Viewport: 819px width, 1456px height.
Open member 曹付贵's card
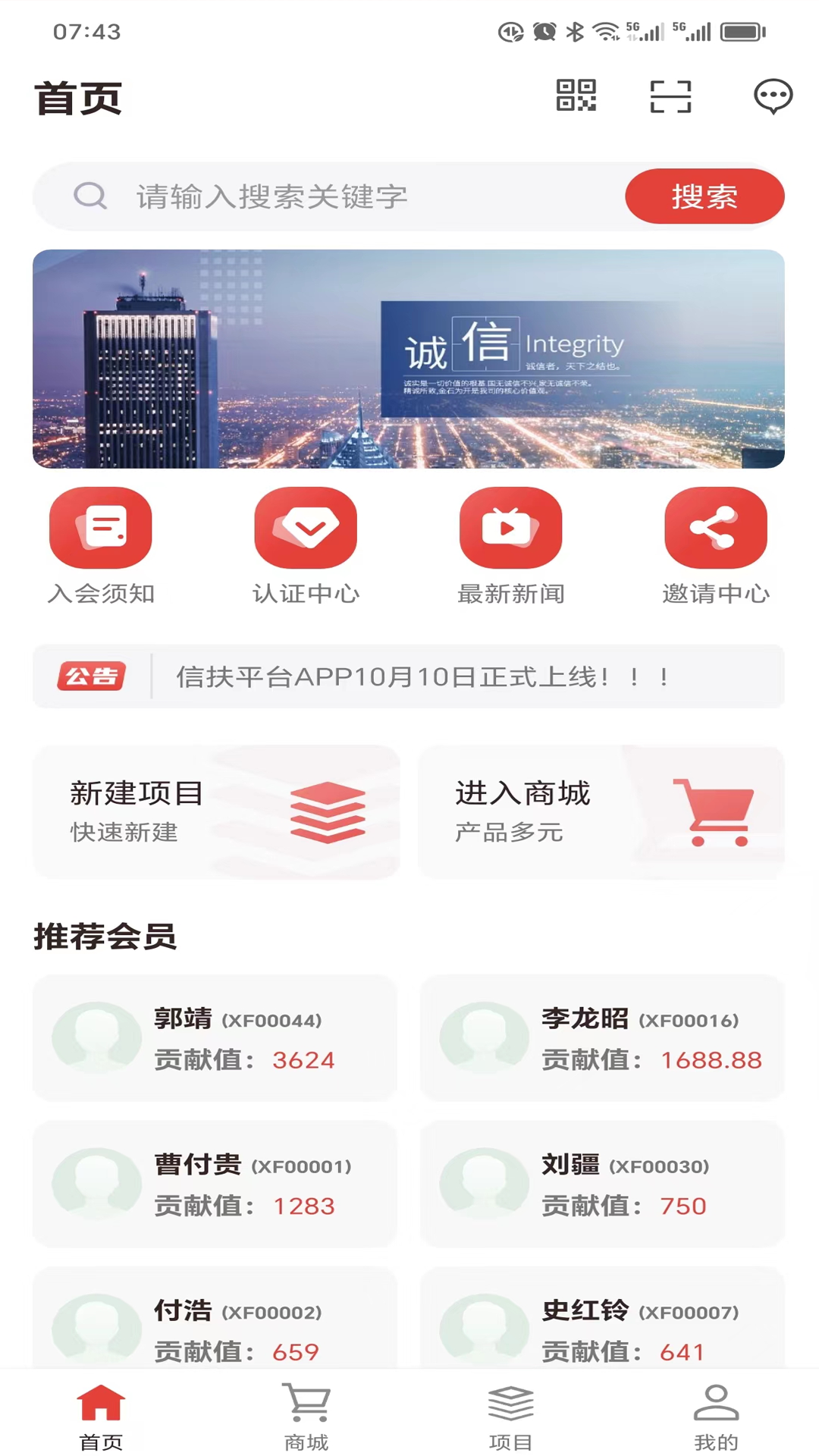coord(215,1184)
